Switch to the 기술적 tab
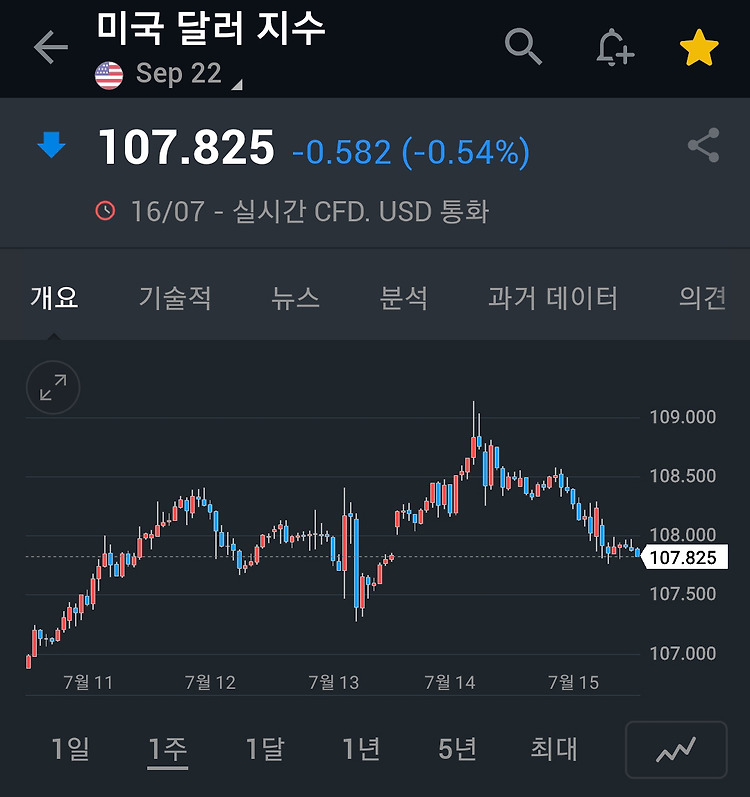 (175, 297)
